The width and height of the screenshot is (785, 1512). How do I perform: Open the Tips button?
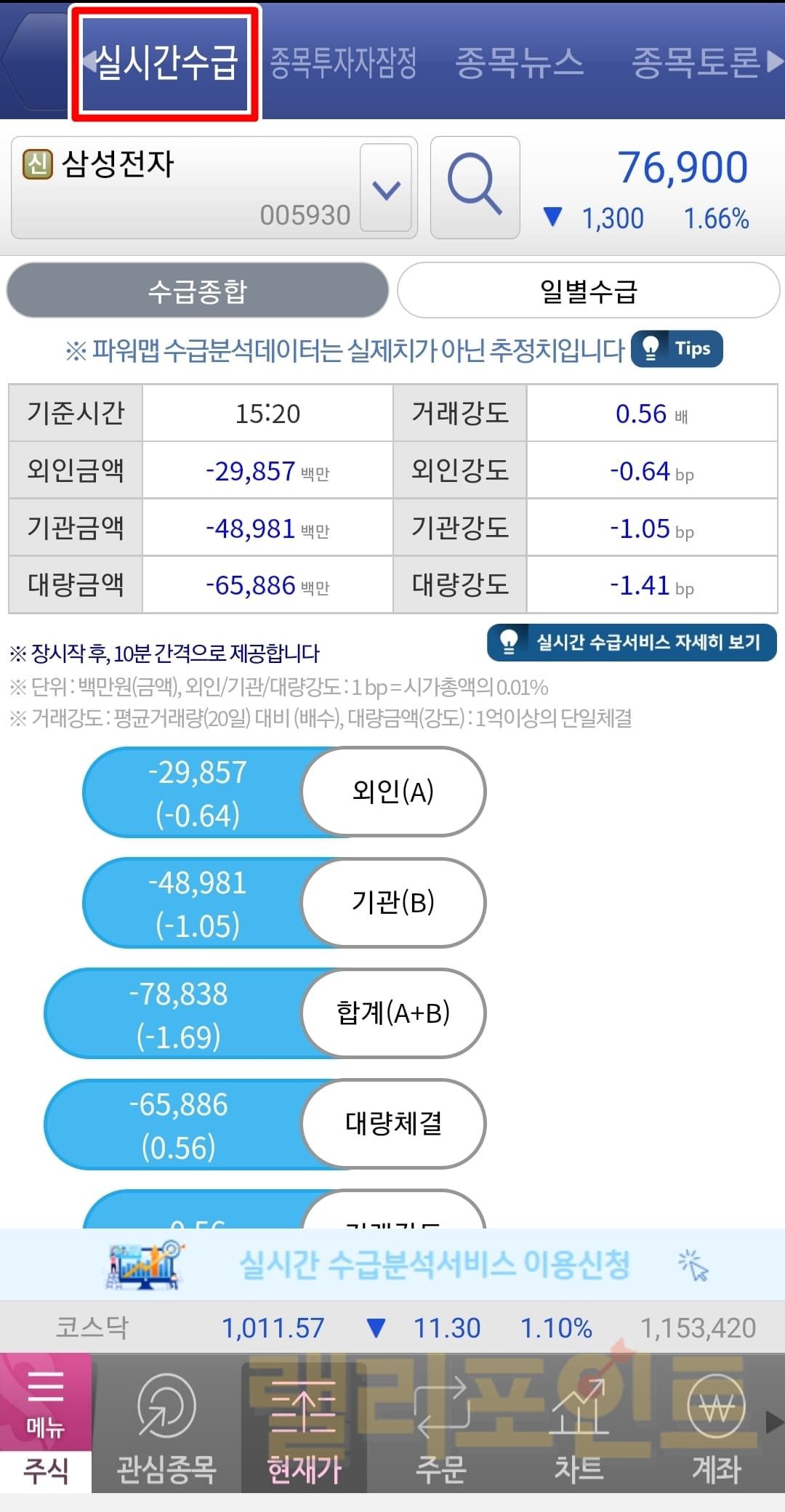[x=677, y=349]
